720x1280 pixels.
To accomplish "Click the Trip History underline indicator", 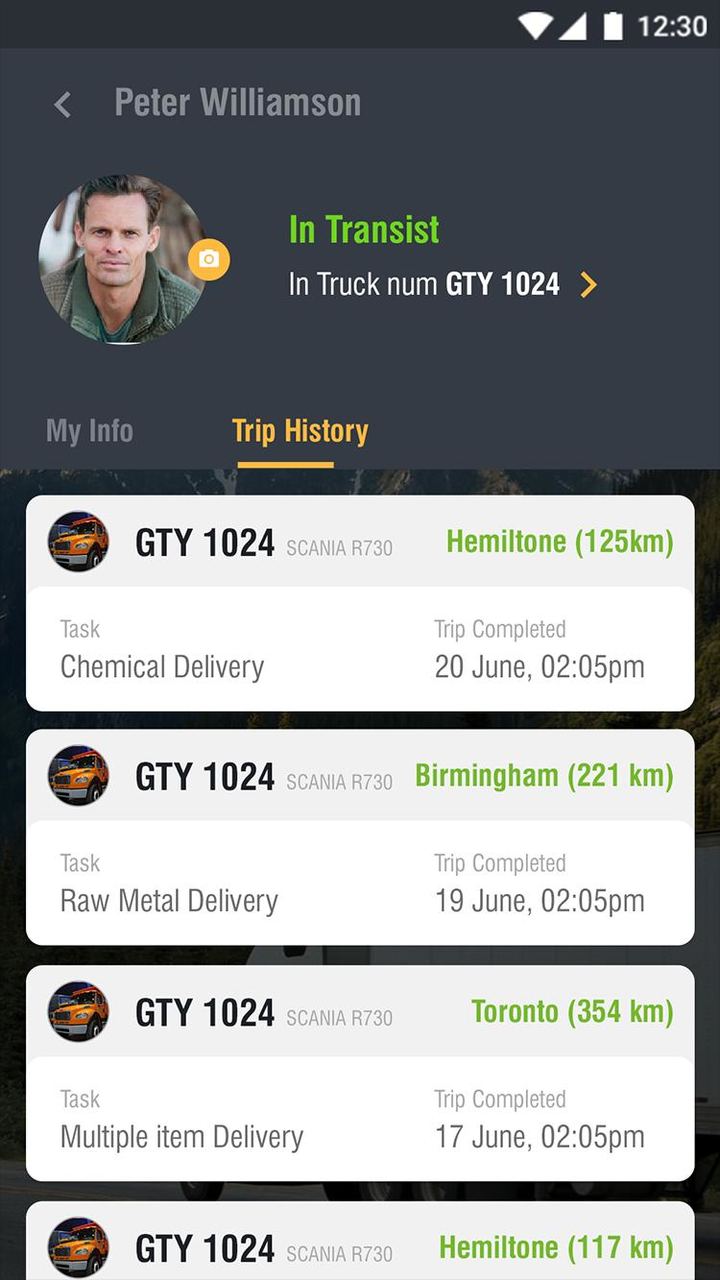I will click(x=299, y=462).
